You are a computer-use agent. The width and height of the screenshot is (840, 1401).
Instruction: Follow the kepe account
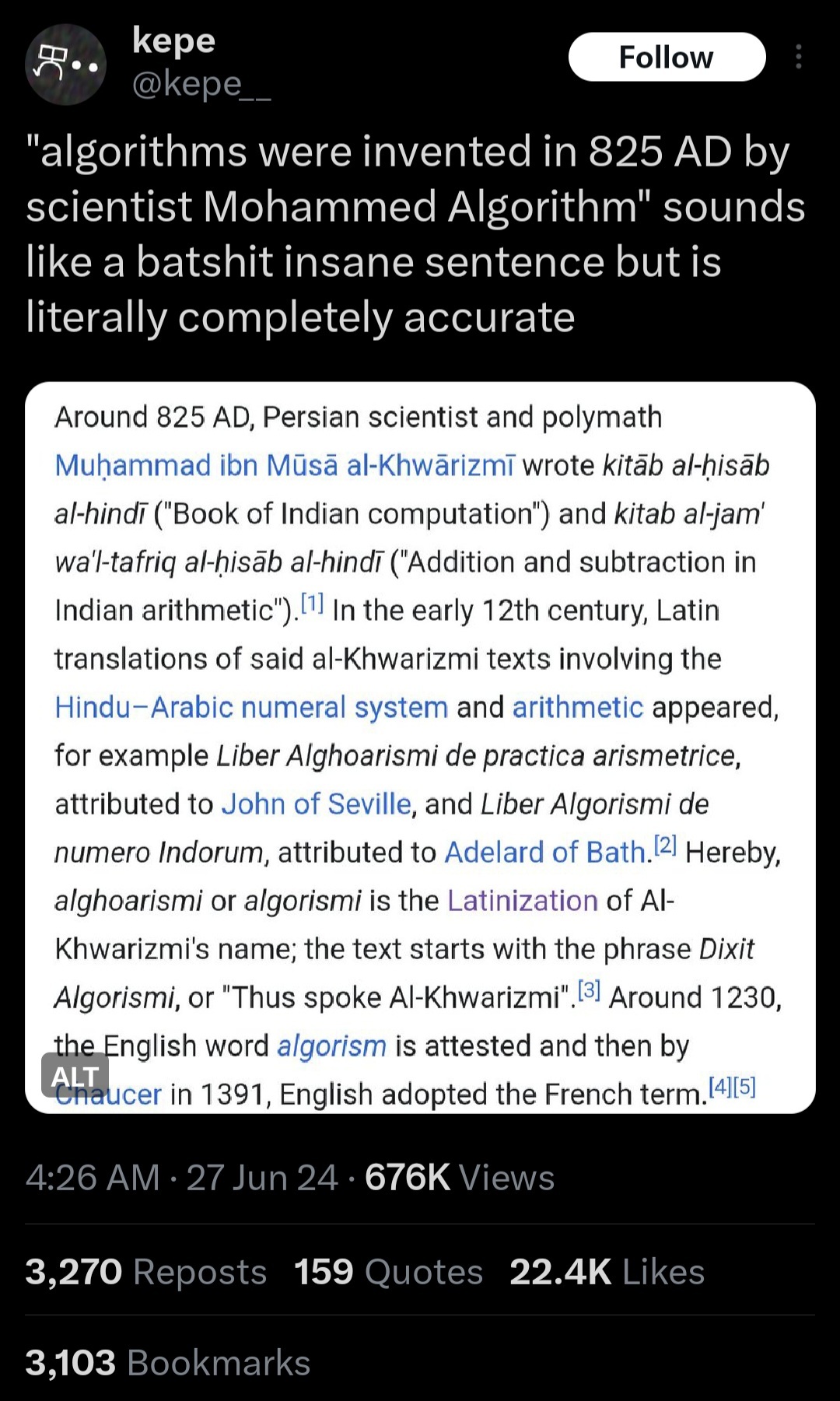point(667,57)
